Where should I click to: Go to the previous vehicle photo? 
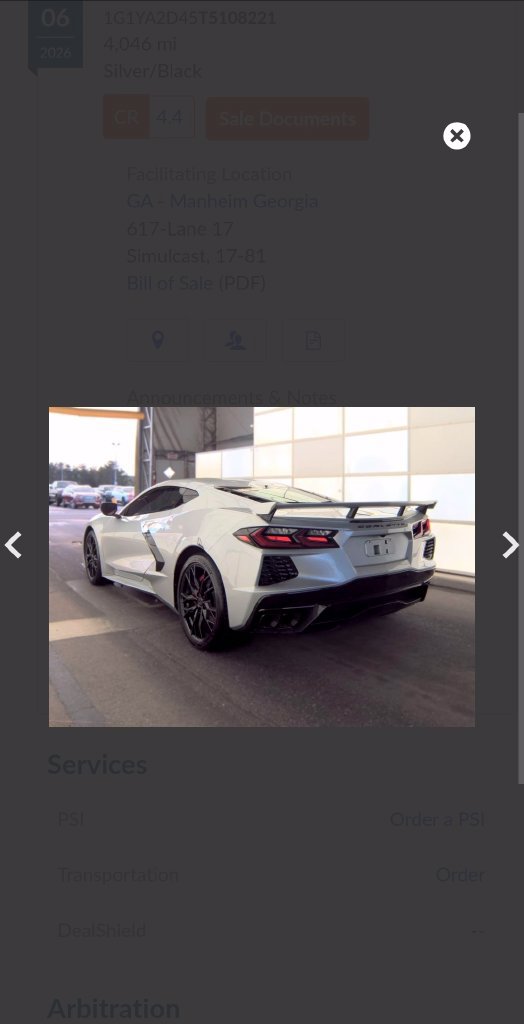coord(13,545)
